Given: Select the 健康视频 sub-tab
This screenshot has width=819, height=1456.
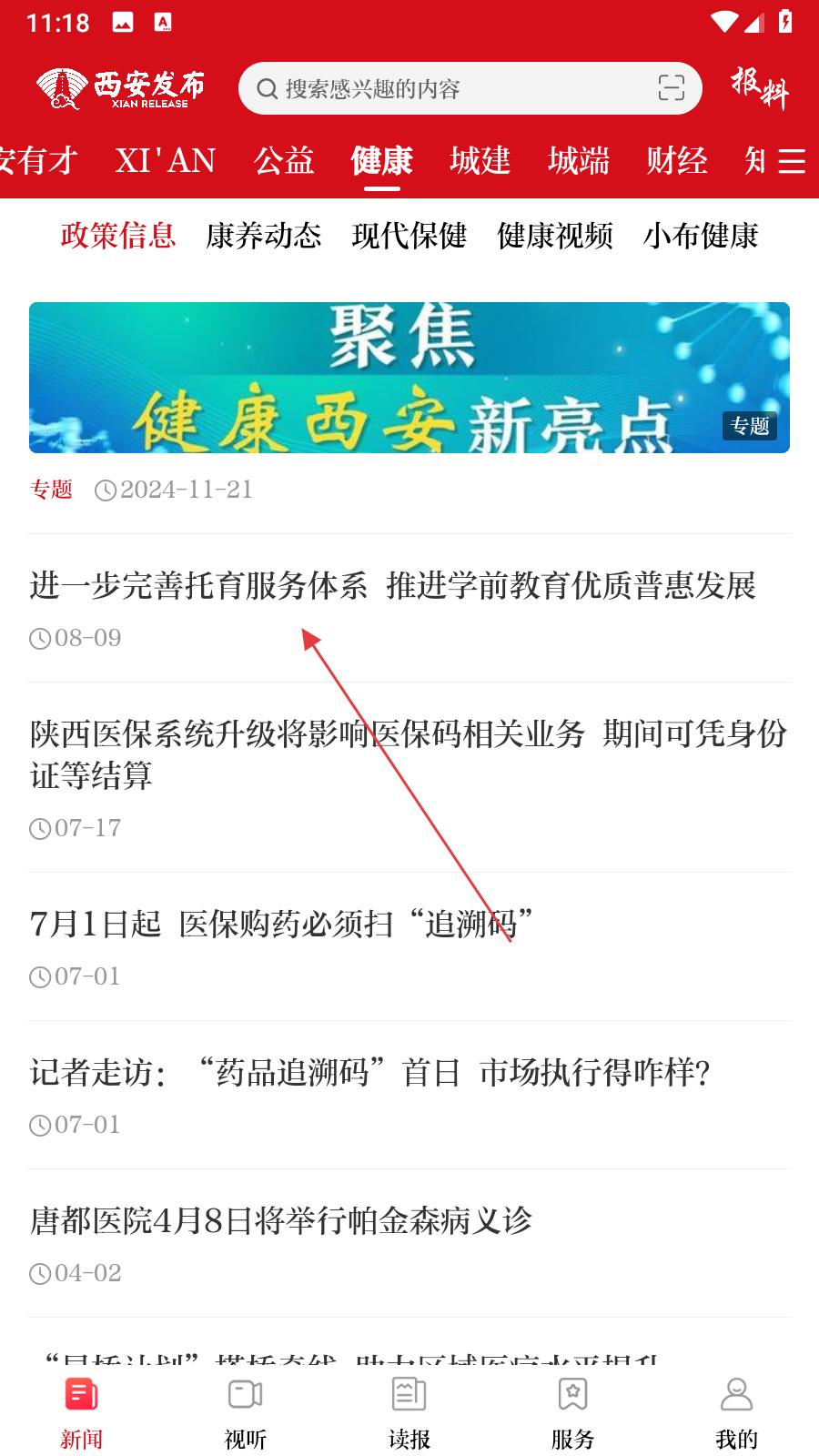Looking at the screenshot, I should (555, 236).
